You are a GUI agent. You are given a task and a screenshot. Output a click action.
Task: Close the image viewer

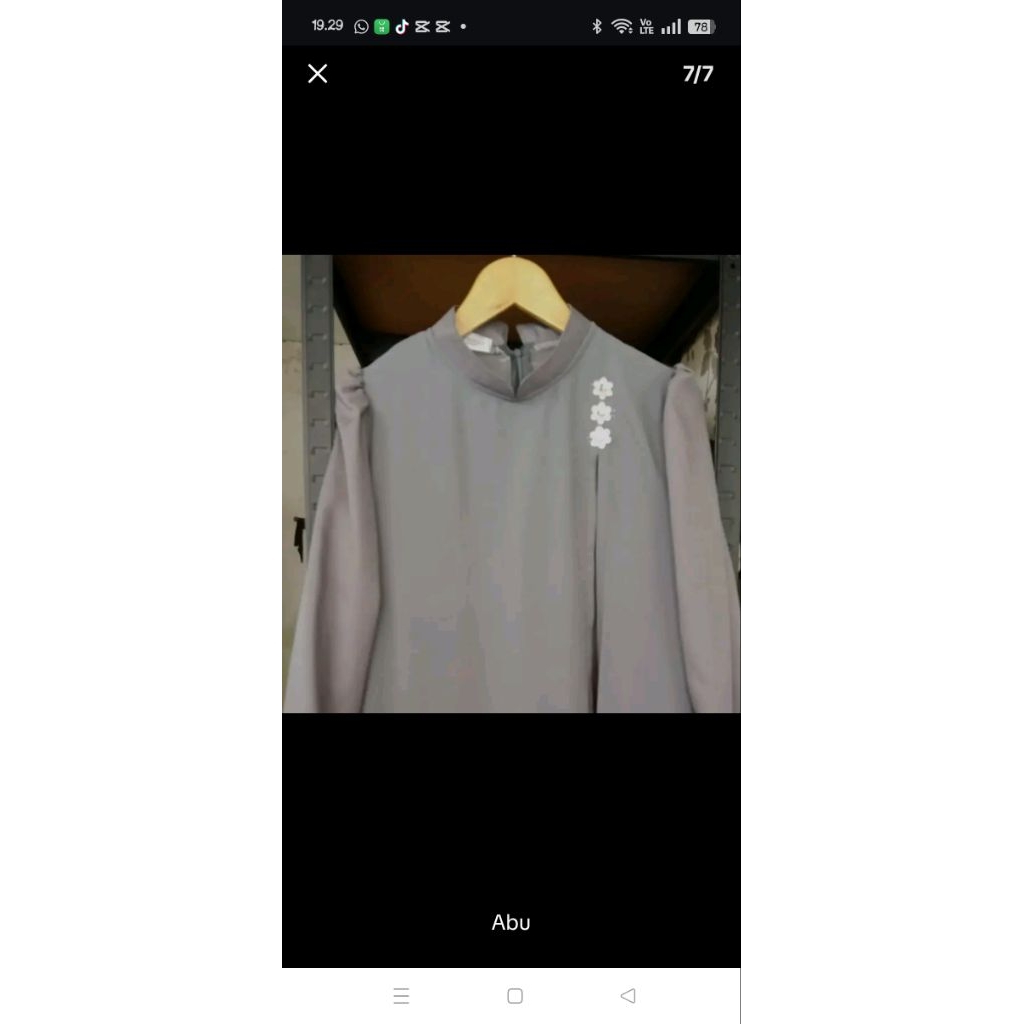tap(318, 74)
